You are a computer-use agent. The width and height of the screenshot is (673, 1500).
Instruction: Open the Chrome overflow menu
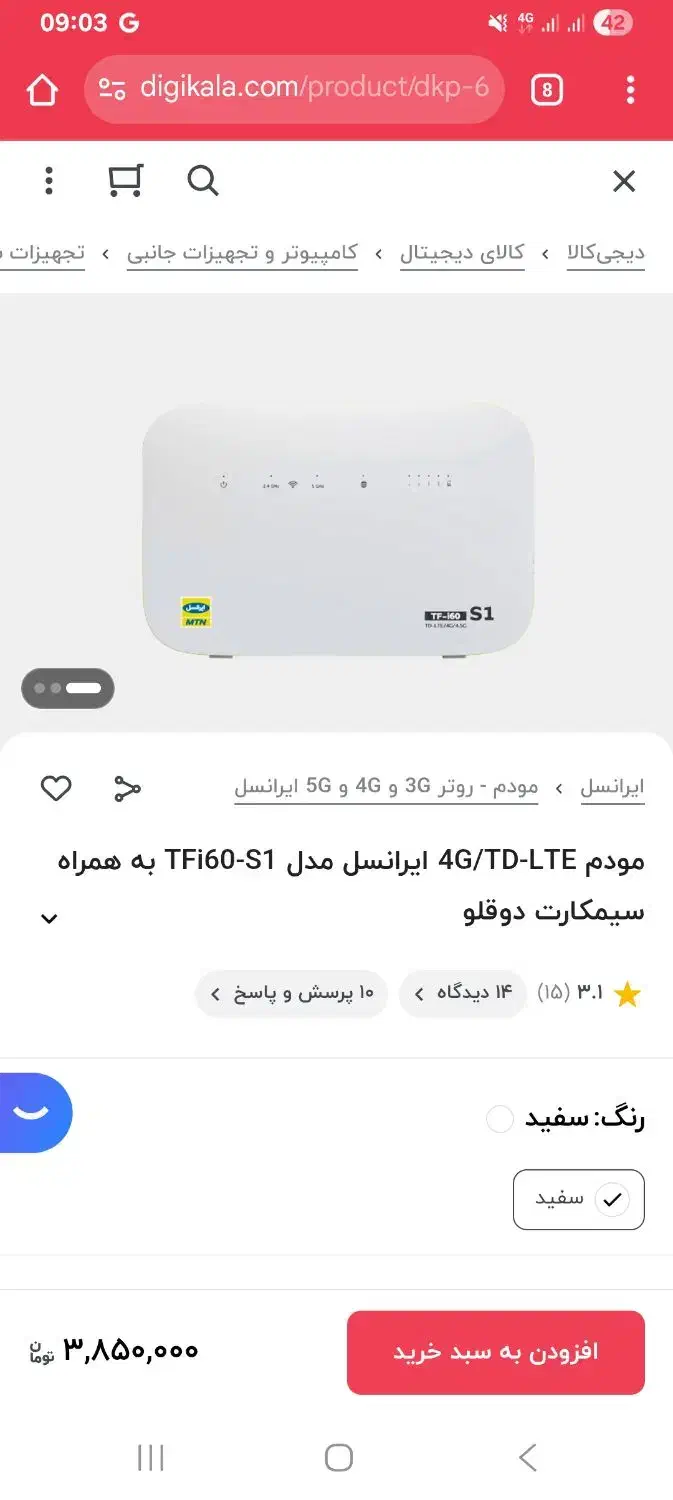click(630, 91)
